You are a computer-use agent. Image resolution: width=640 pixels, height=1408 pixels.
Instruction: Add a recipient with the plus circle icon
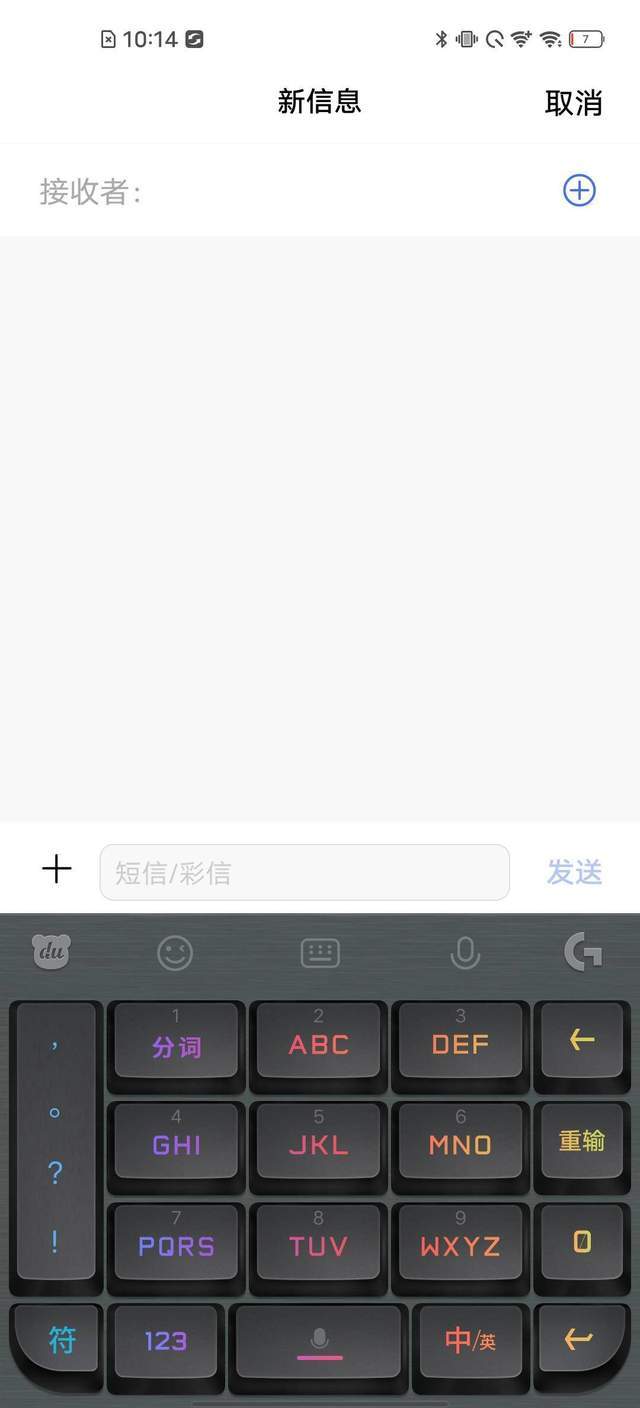point(579,190)
